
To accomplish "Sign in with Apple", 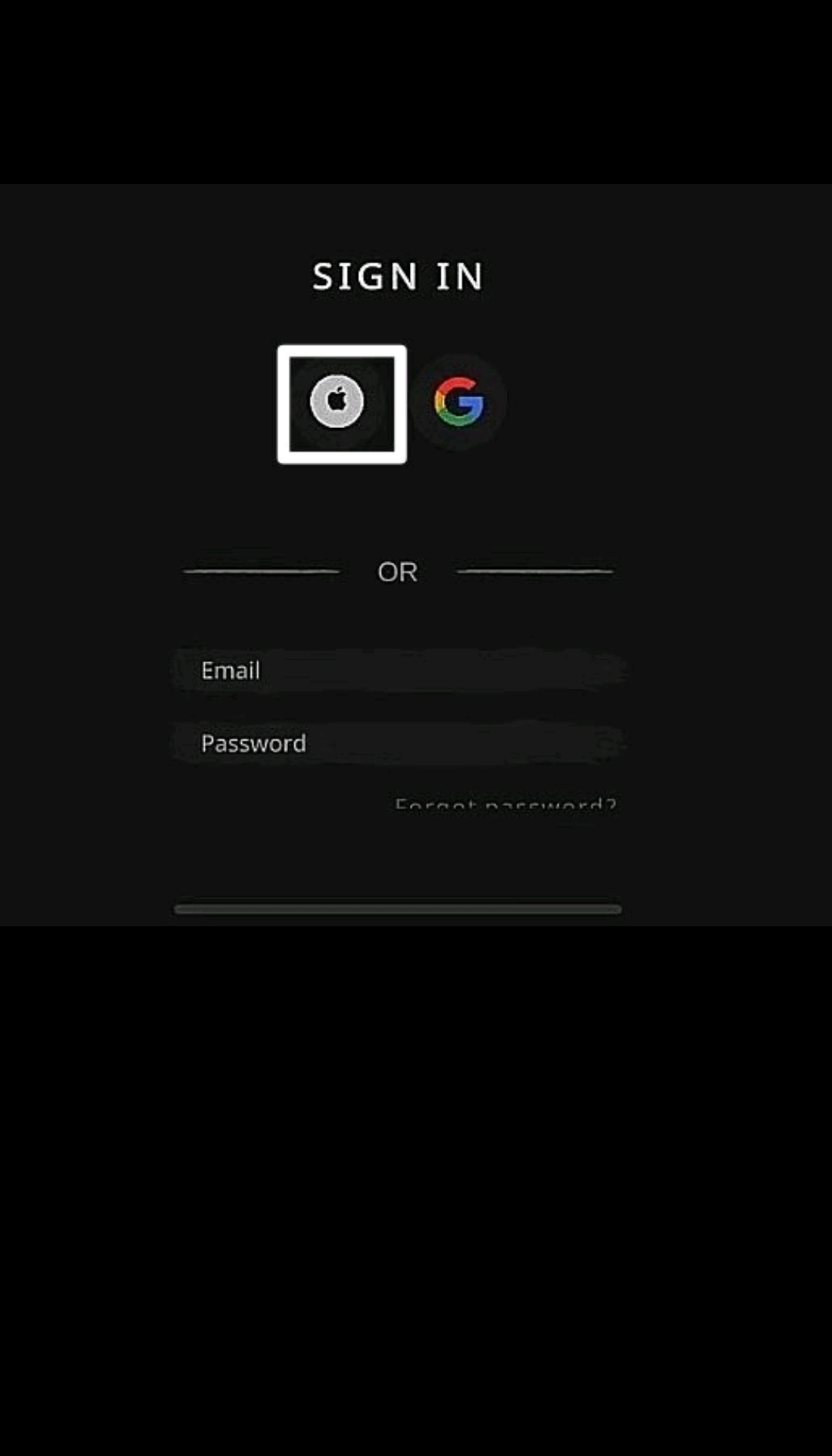I will tap(337, 401).
